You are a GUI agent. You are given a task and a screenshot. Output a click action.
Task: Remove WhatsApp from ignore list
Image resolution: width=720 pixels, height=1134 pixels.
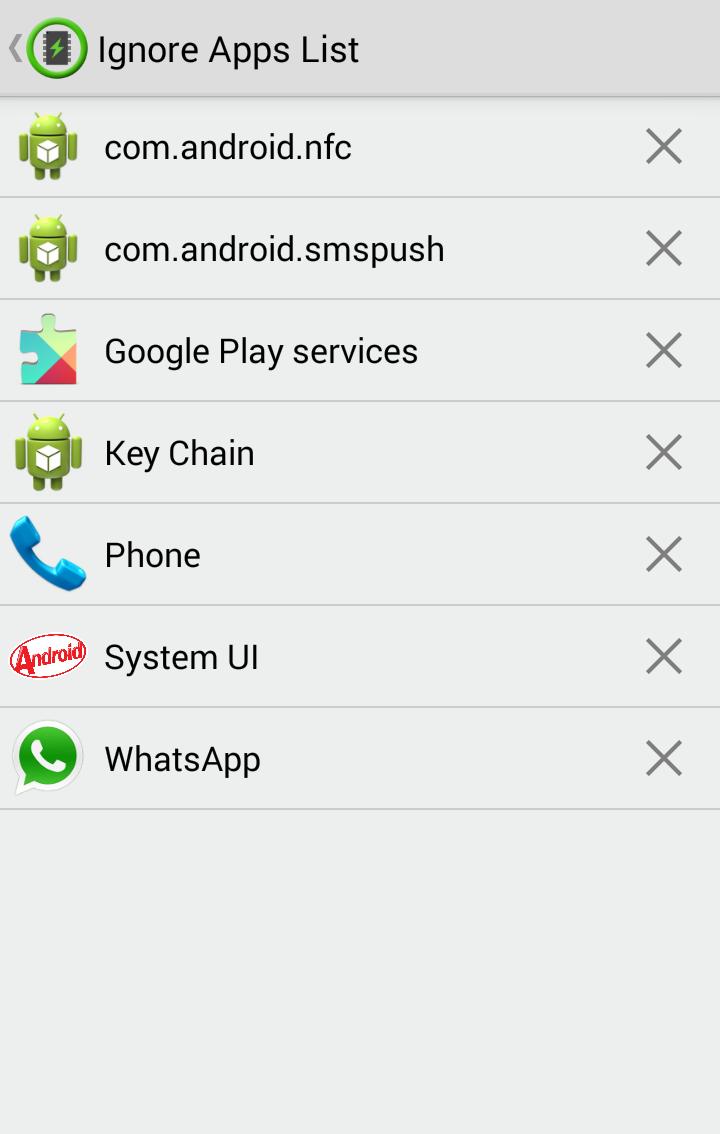pyautogui.click(x=663, y=759)
